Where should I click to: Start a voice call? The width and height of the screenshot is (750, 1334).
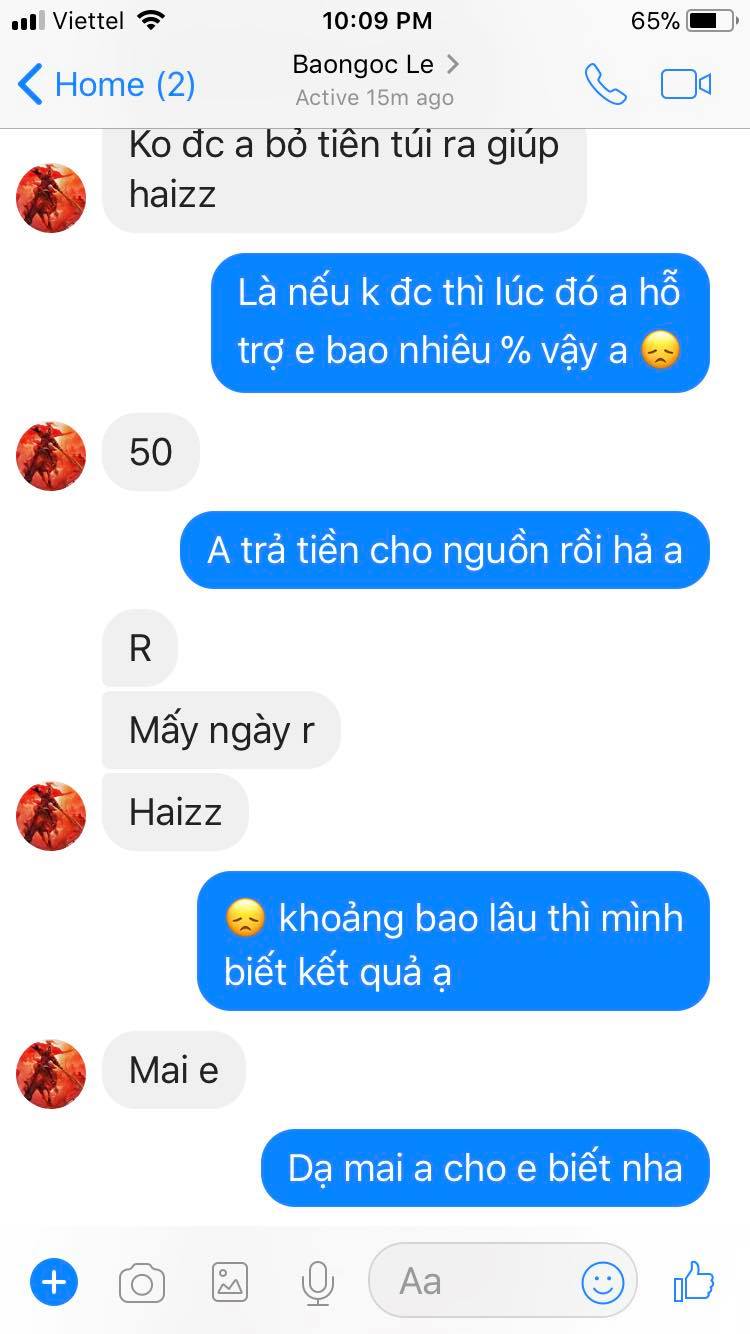click(x=605, y=84)
